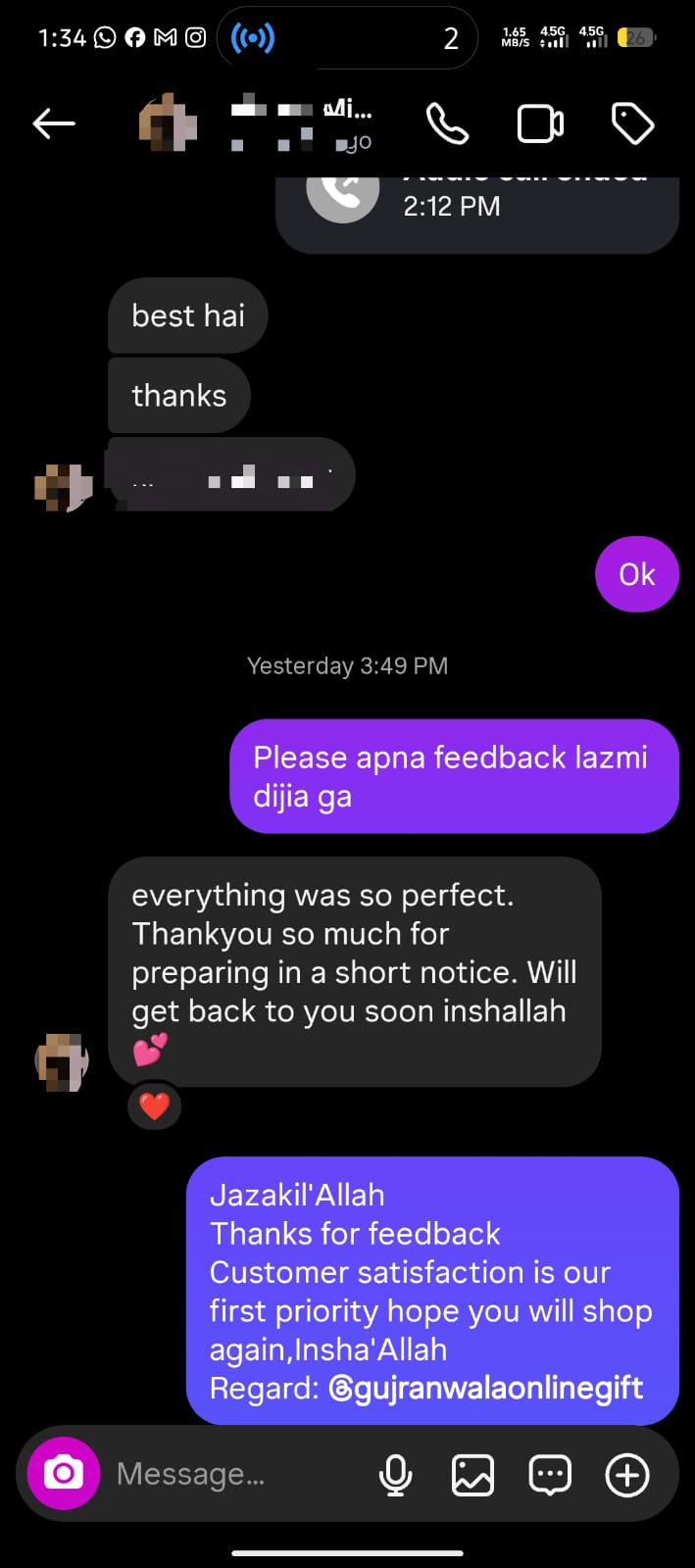Image resolution: width=695 pixels, height=1568 pixels.
Task: Go back to the chat list
Action: click(54, 123)
